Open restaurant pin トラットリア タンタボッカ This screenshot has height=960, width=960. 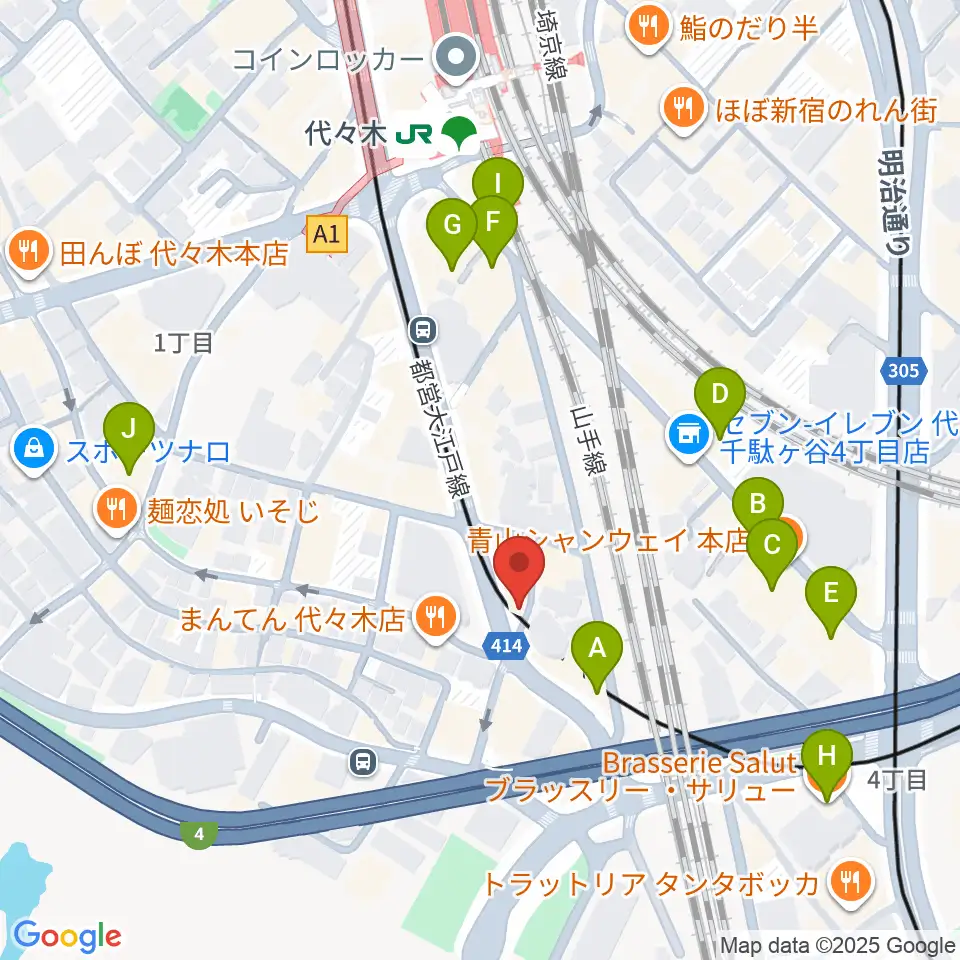(x=852, y=883)
